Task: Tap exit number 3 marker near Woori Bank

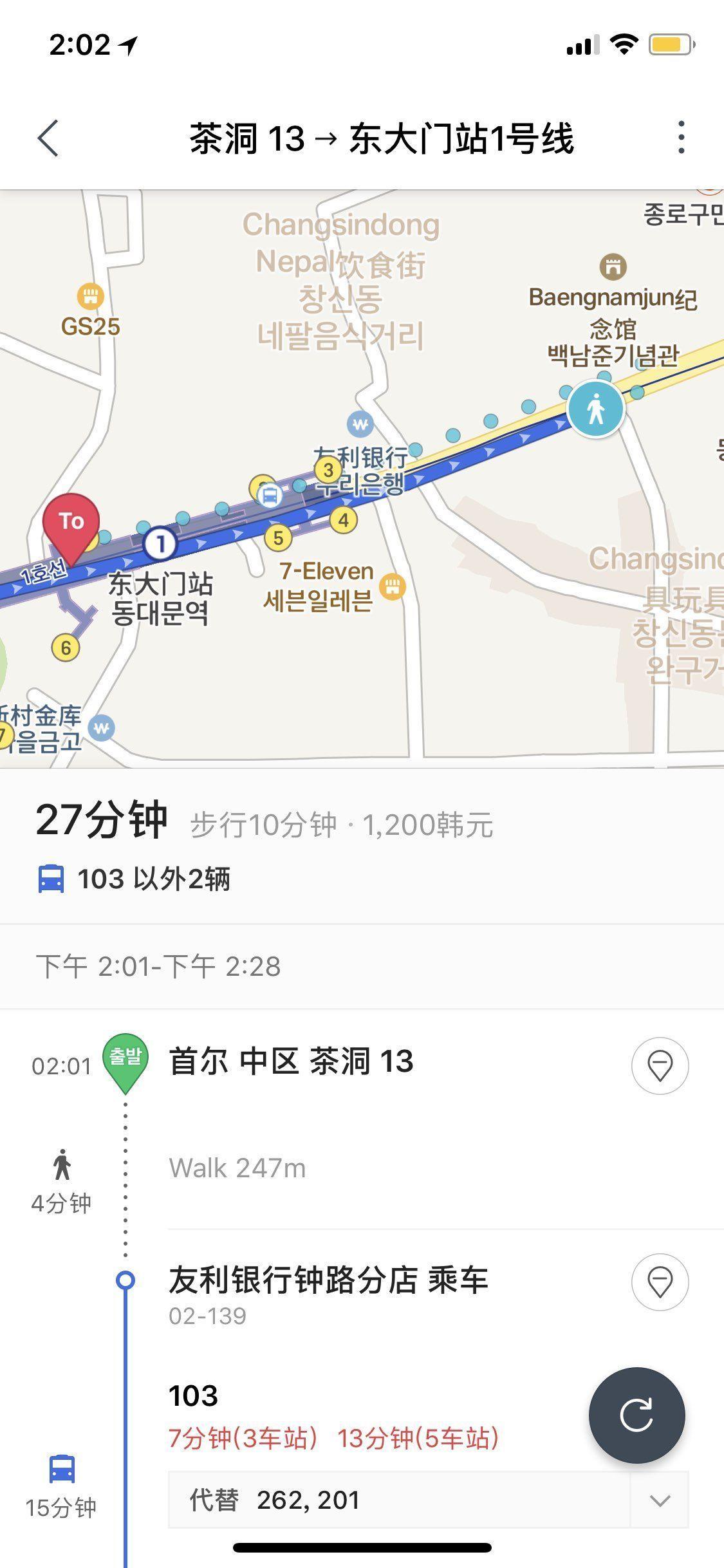Action: point(330,469)
